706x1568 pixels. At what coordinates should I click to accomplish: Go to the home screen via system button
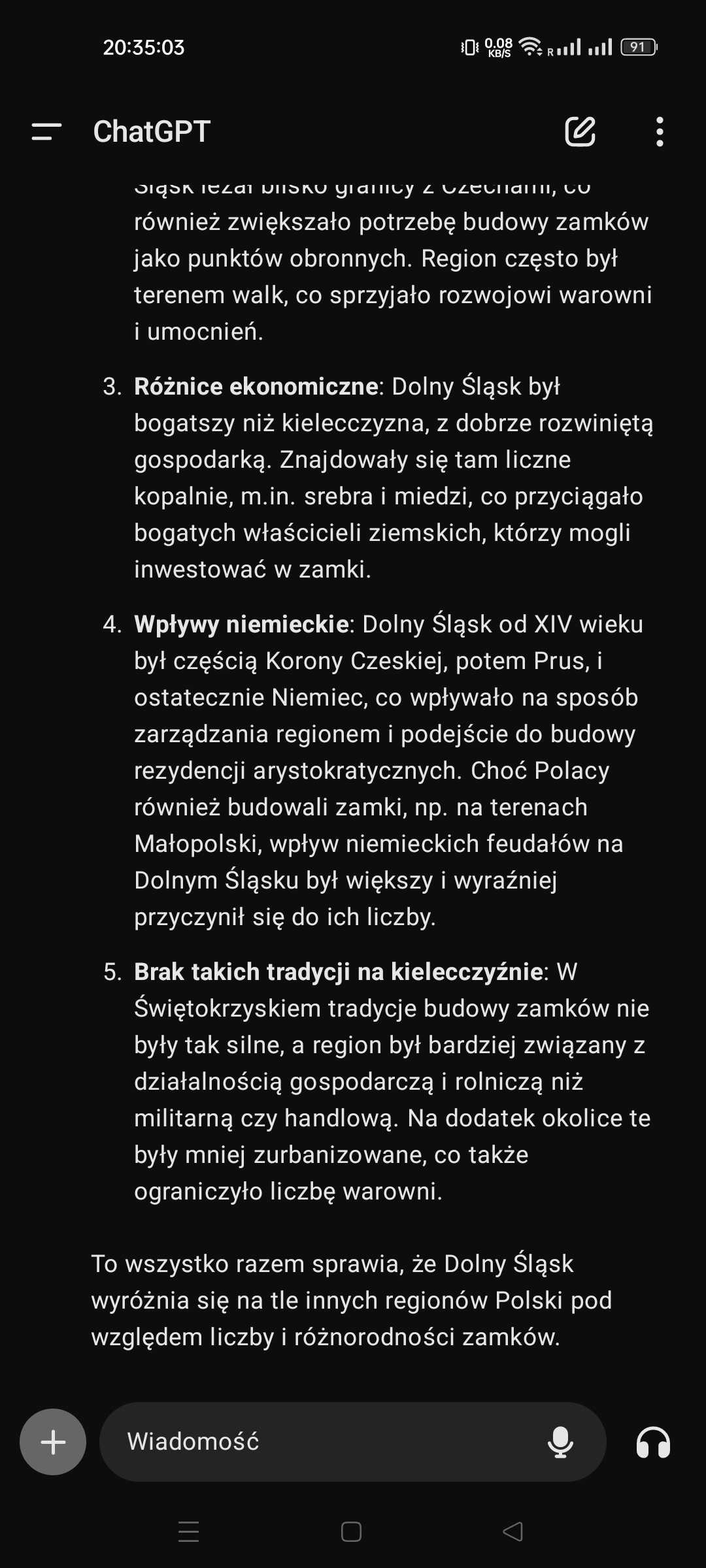tap(351, 1531)
